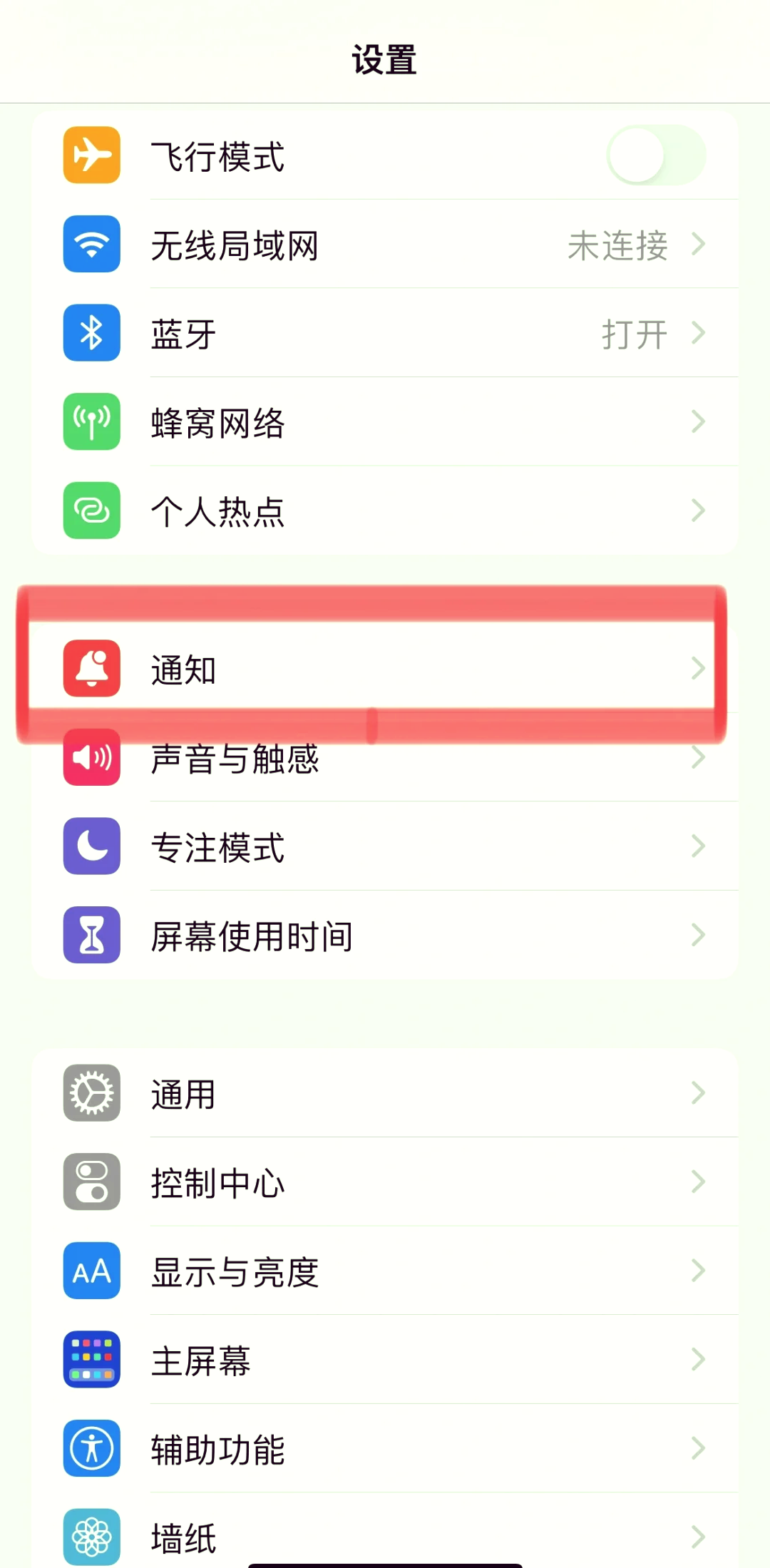Open 墙纸 wallpaper settings

click(385, 1537)
